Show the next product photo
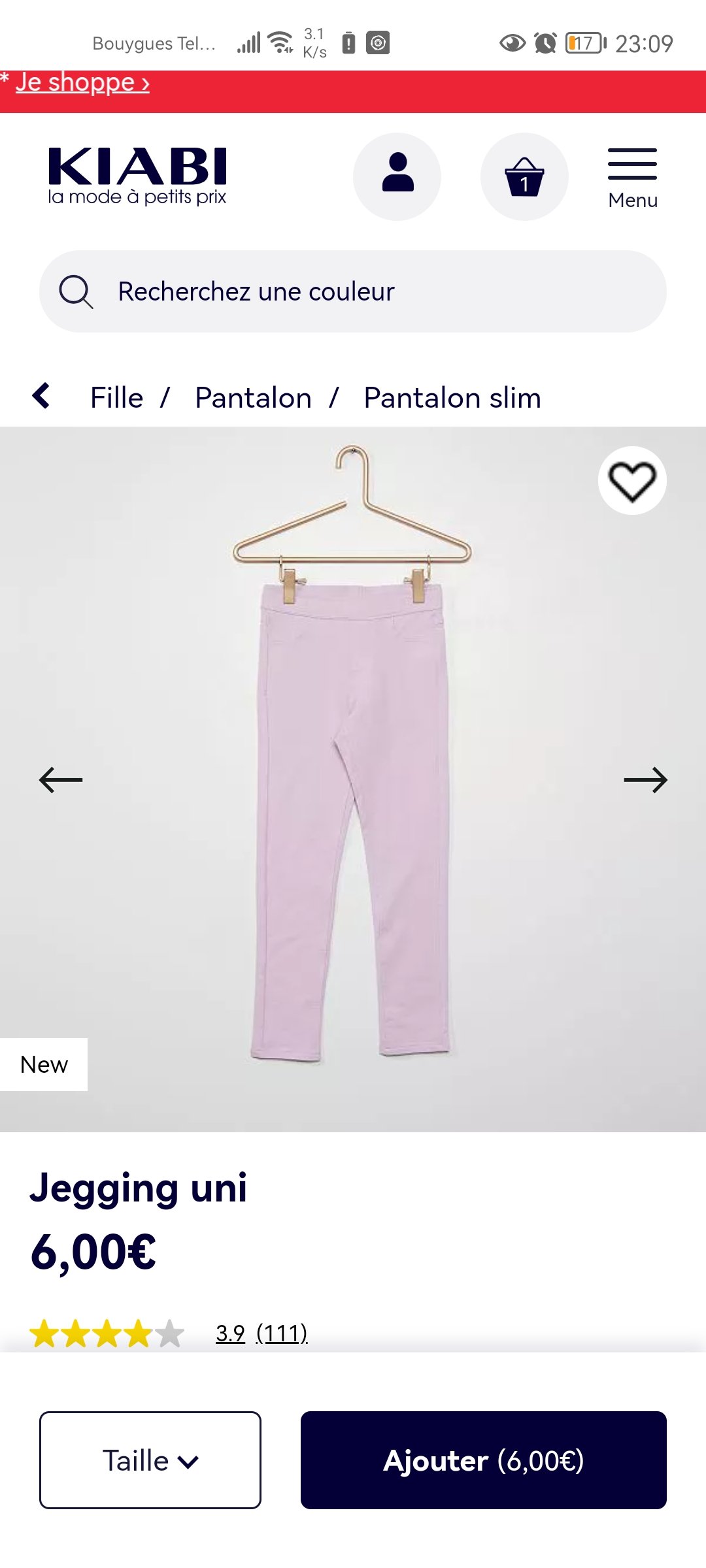The height and width of the screenshot is (1568, 706). 645,779
